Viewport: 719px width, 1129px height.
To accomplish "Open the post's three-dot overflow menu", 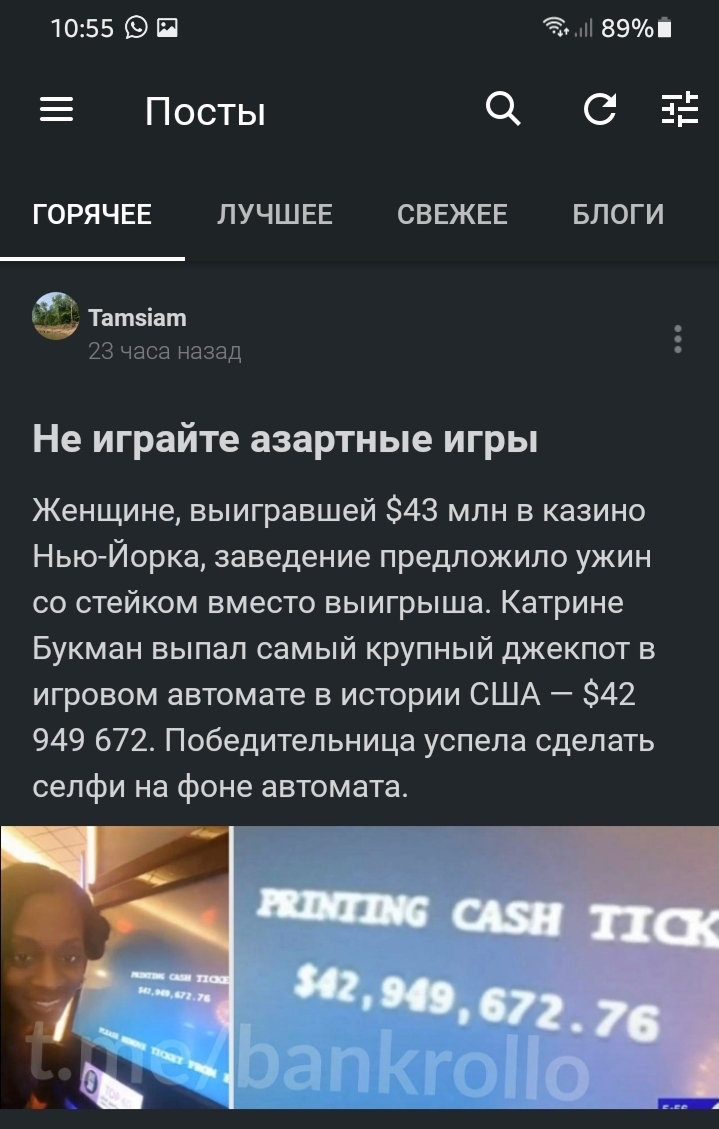I will click(678, 339).
